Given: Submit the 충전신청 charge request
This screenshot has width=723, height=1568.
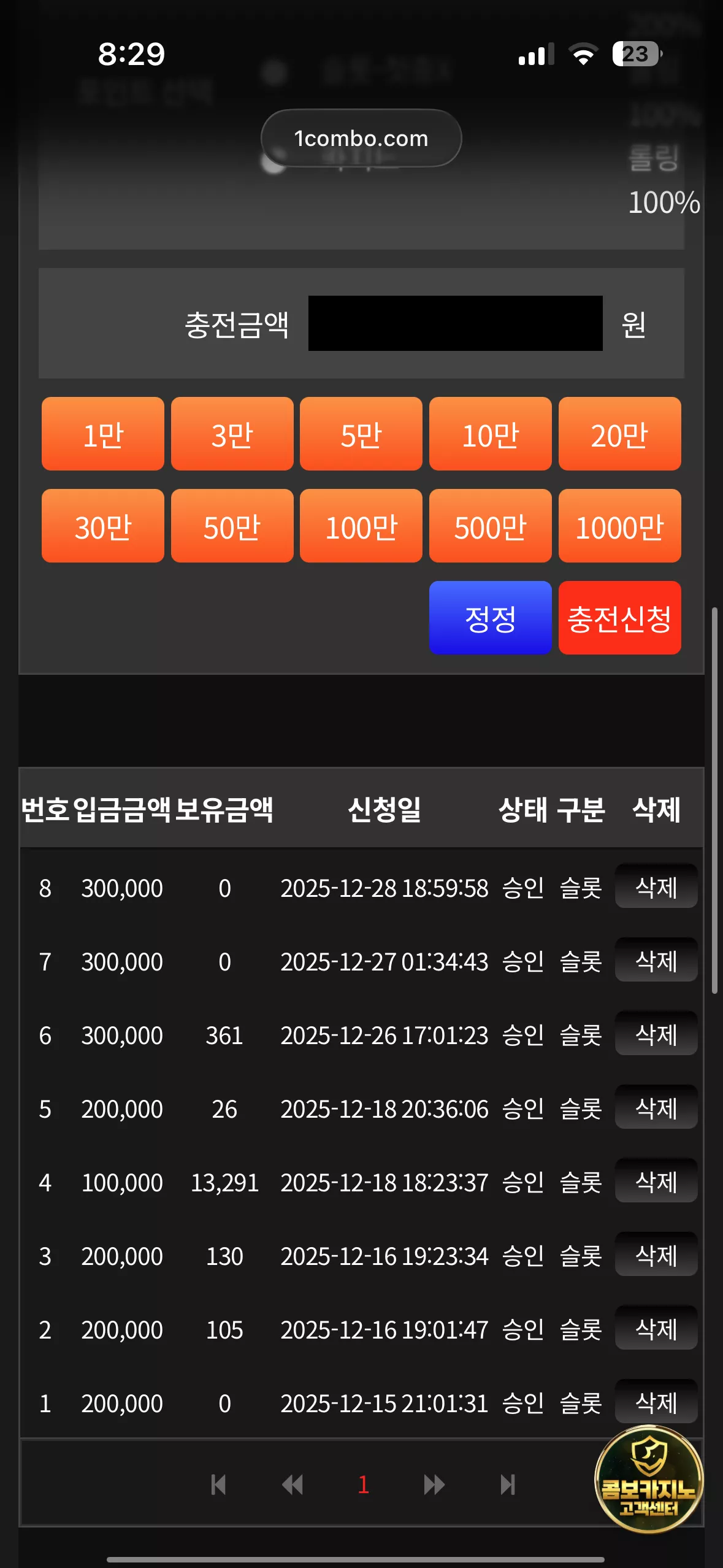Looking at the screenshot, I should 620,618.
